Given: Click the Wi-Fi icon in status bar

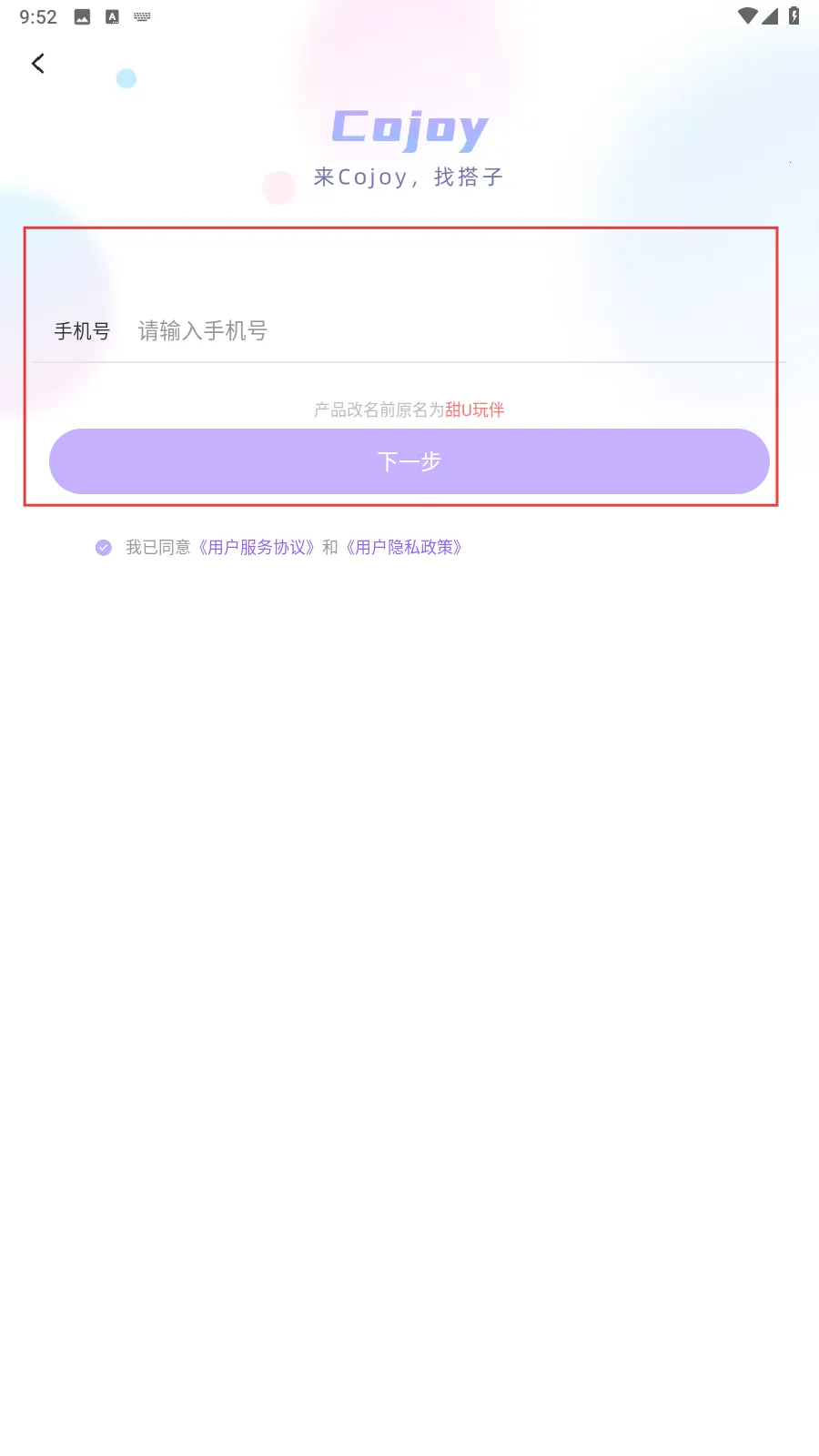Looking at the screenshot, I should [748, 15].
